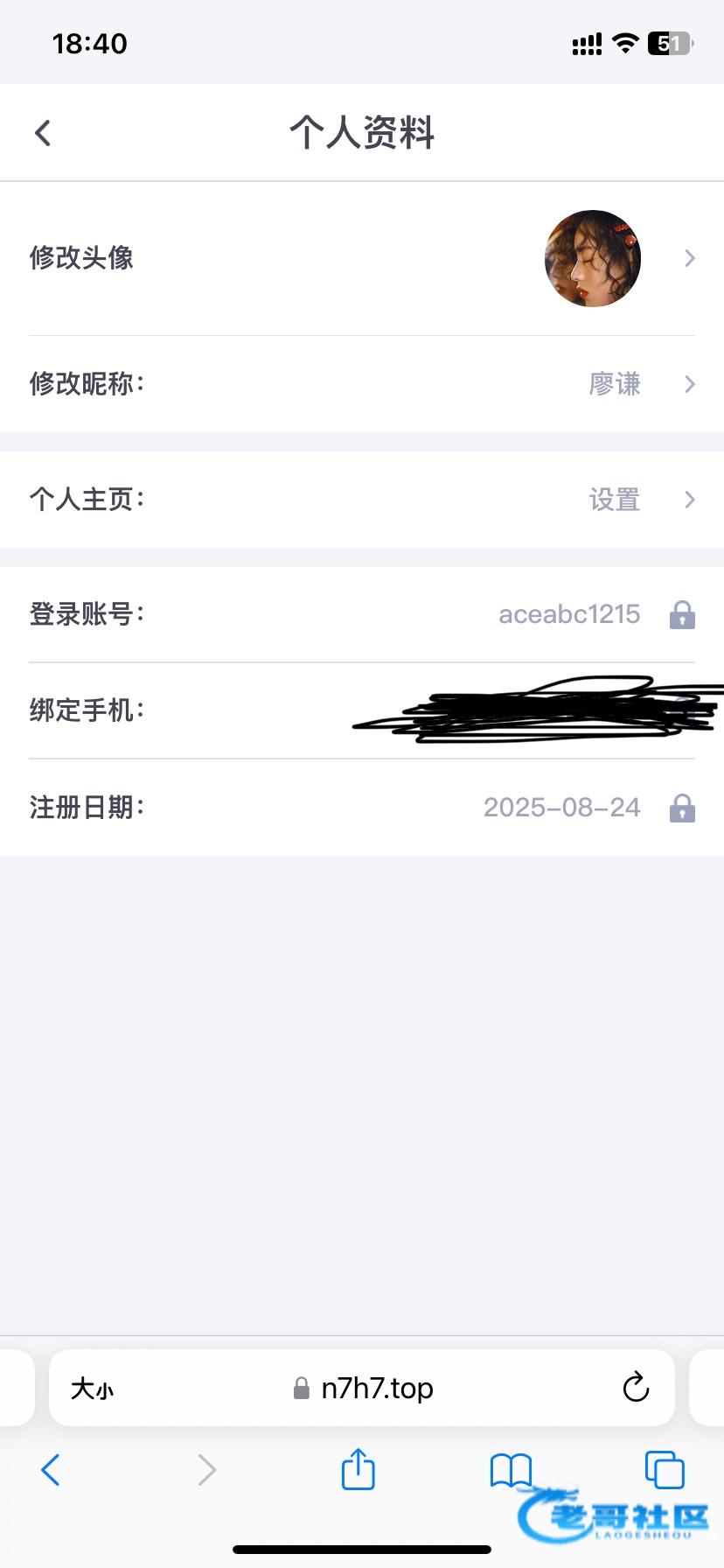The height and width of the screenshot is (1568, 724).
Task: Open the 个人主页 settings row
Action: [362, 500]
